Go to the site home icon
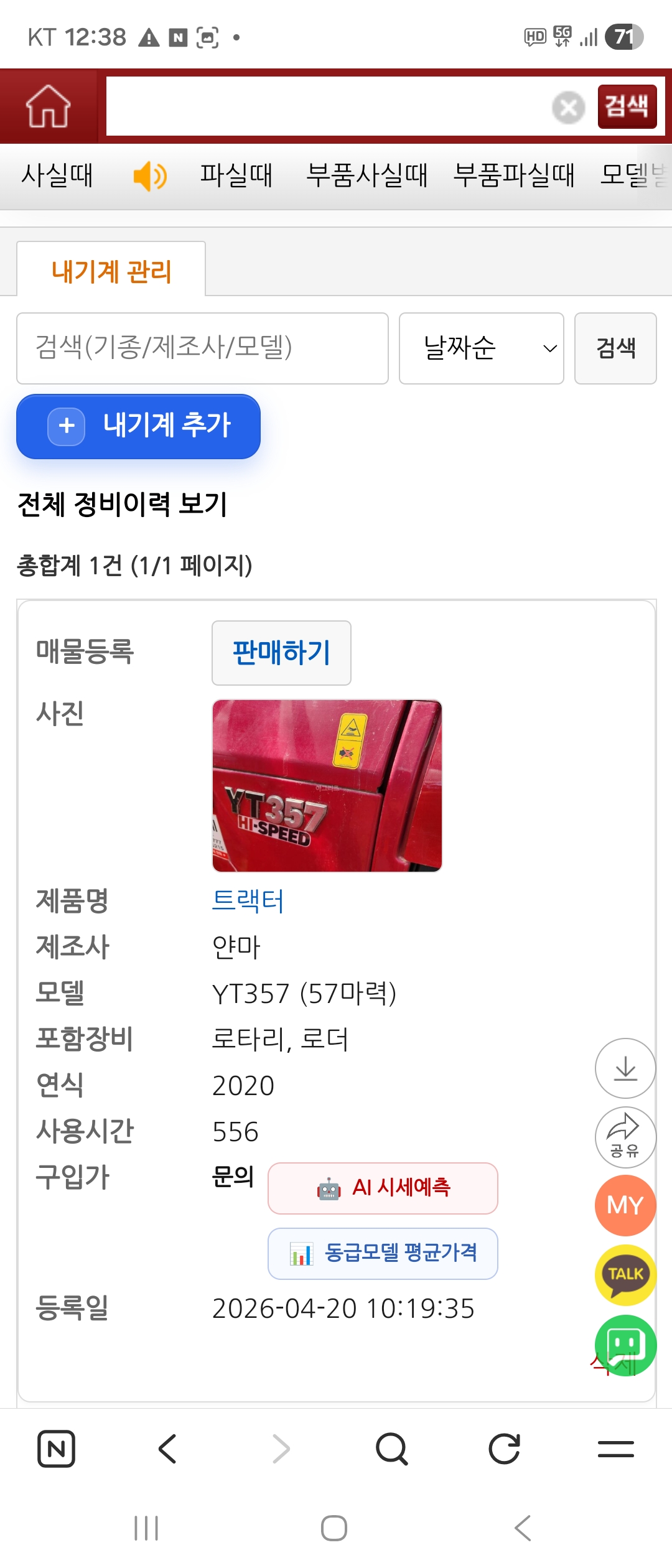Viewport: 672px width, 1568px height. pyautogui.click(x=48, y=106)
